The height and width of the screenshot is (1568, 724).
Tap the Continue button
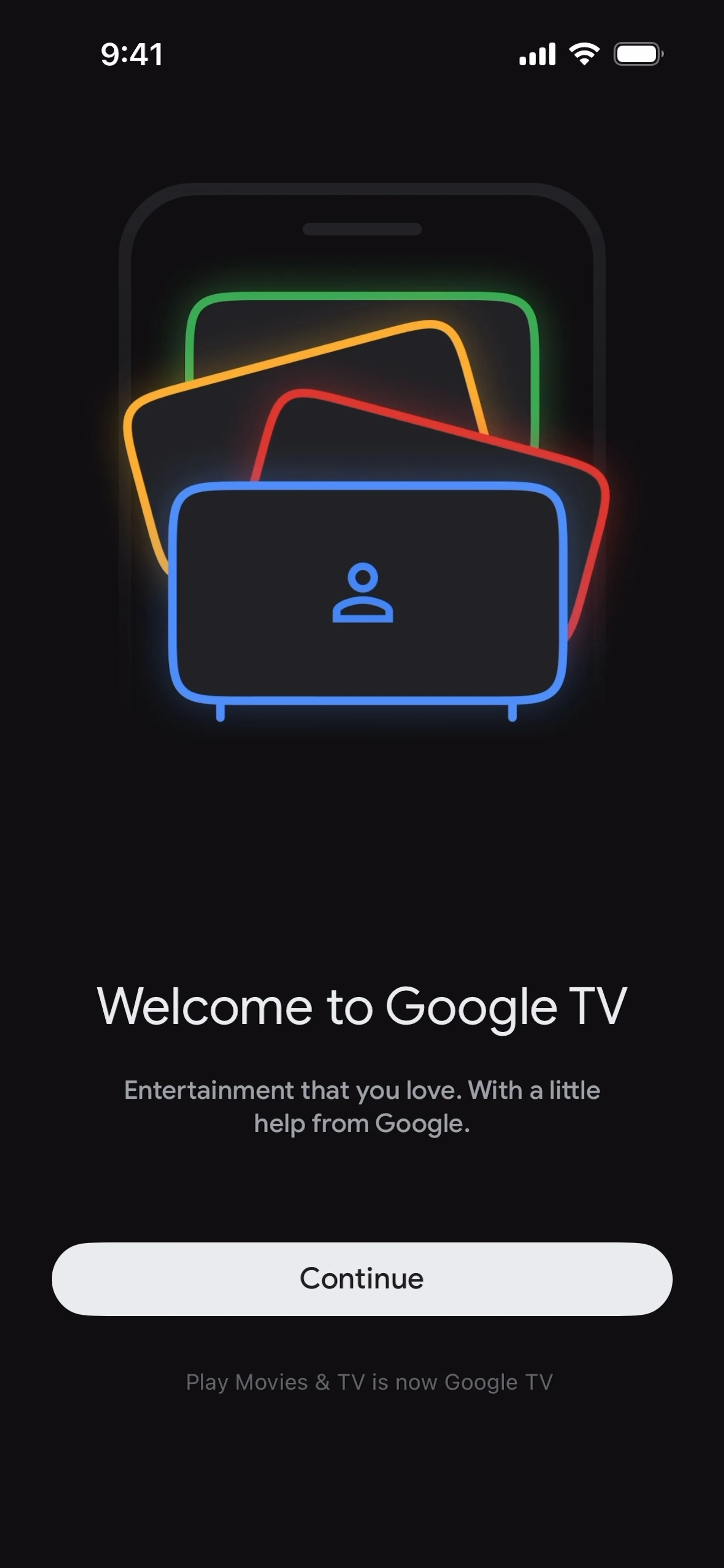click(x=362, y=1278)
